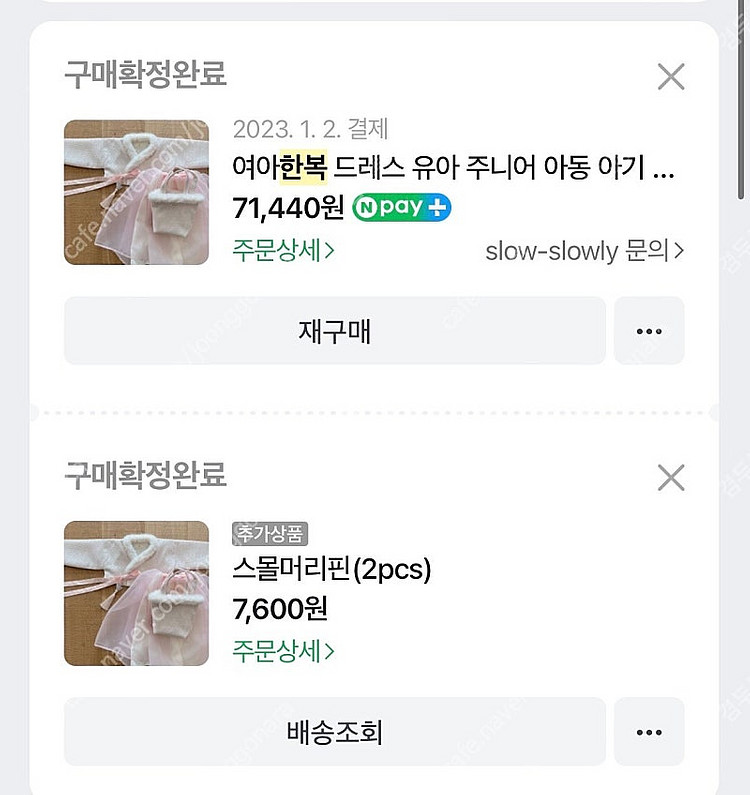Tap the 재구매 button
750x795 pixels.
[x=335, y=331]
